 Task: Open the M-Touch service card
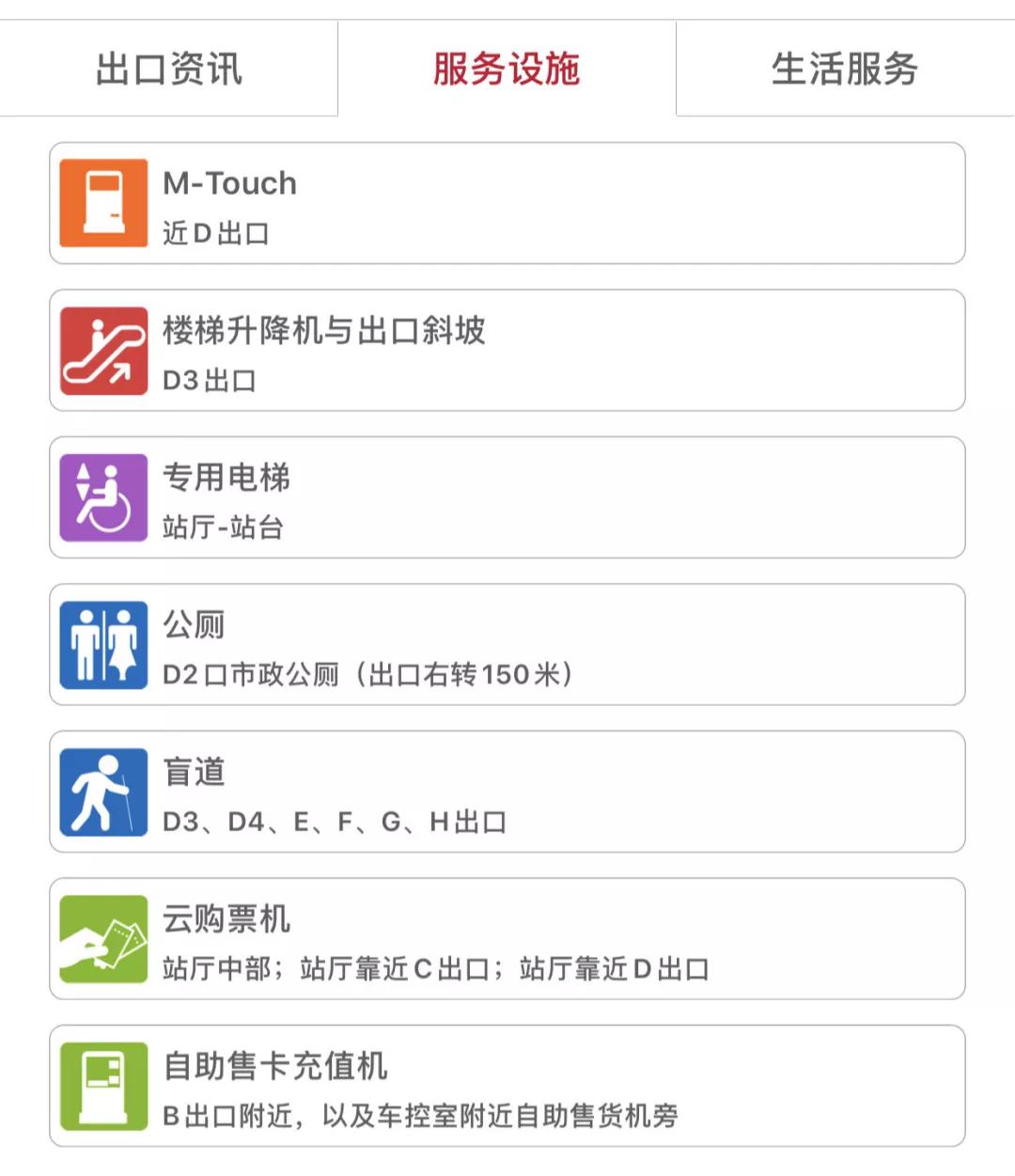tap(507, 203)
